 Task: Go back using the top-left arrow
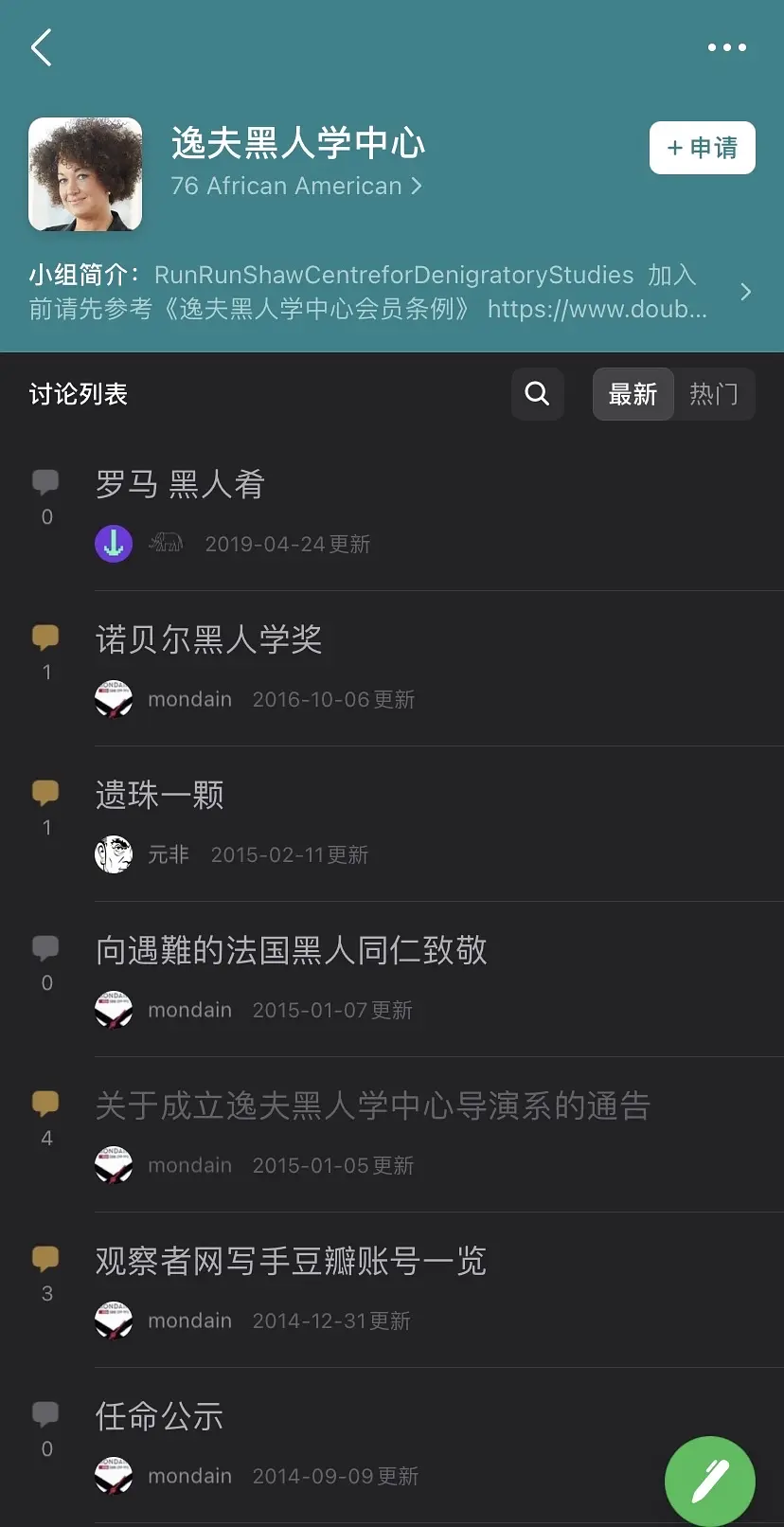[x=42, y=47]
